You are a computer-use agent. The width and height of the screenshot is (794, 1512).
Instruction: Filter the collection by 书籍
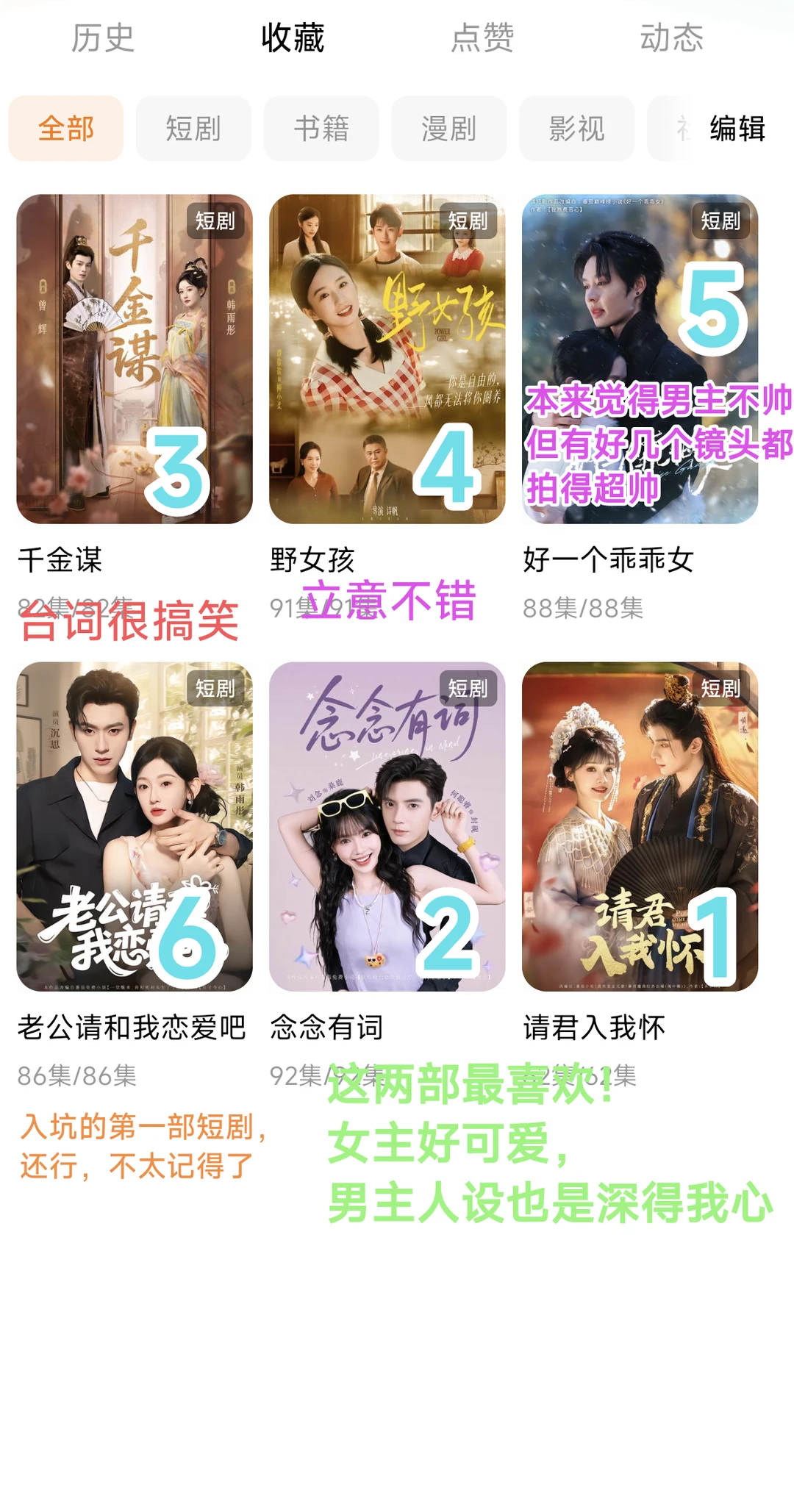click(321, 129)
